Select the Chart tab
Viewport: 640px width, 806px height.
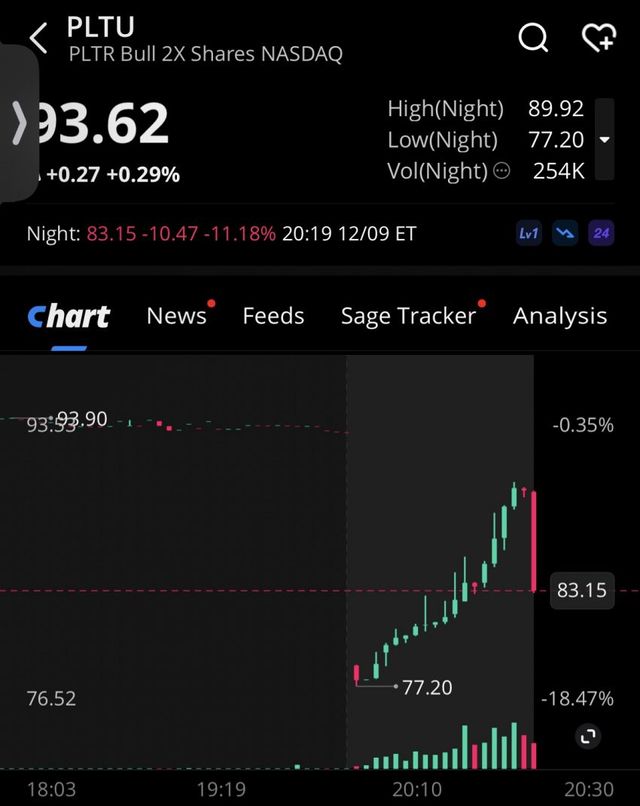[69, 317]
